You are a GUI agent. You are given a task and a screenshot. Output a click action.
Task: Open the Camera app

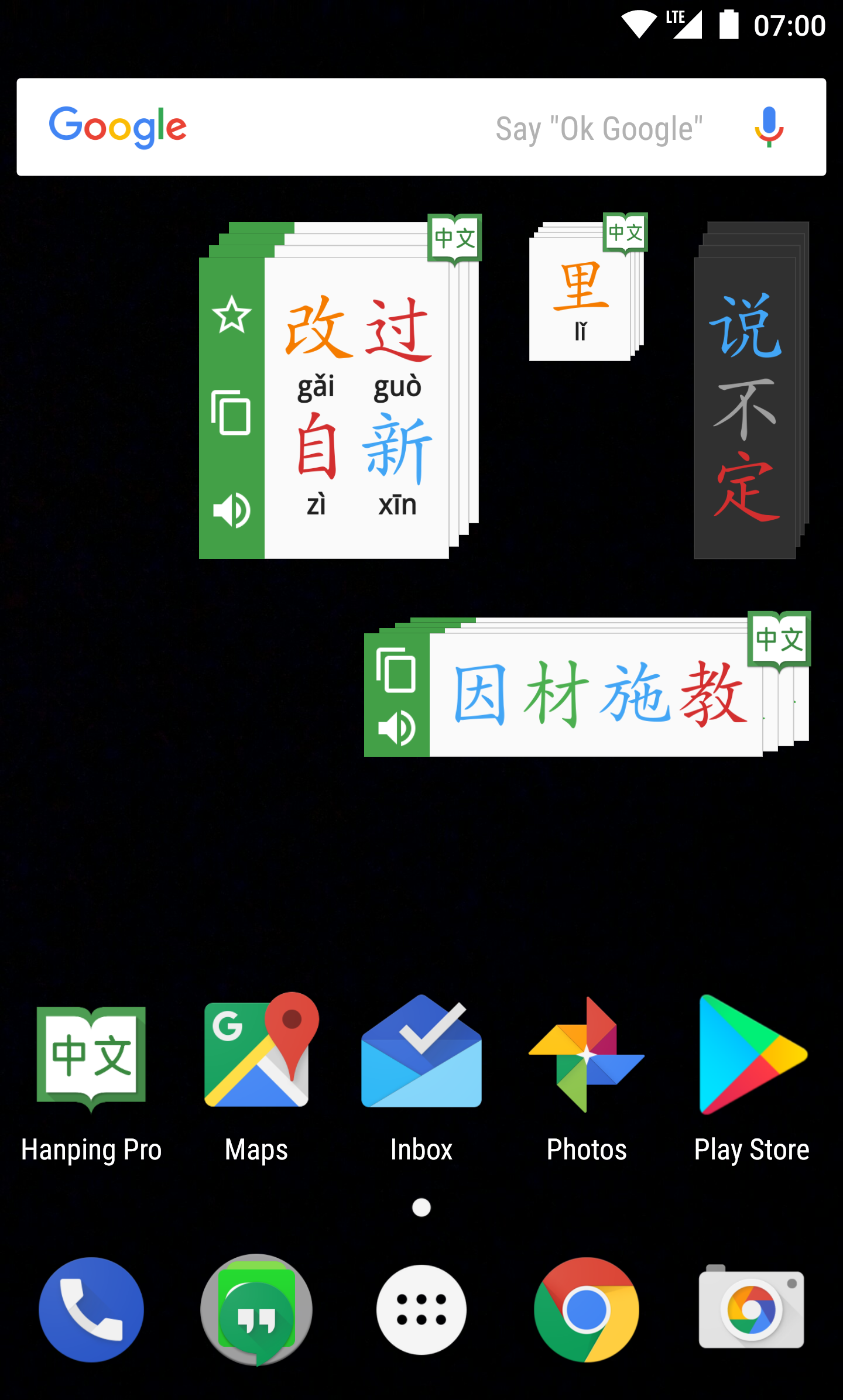(x=752, y=1310)
